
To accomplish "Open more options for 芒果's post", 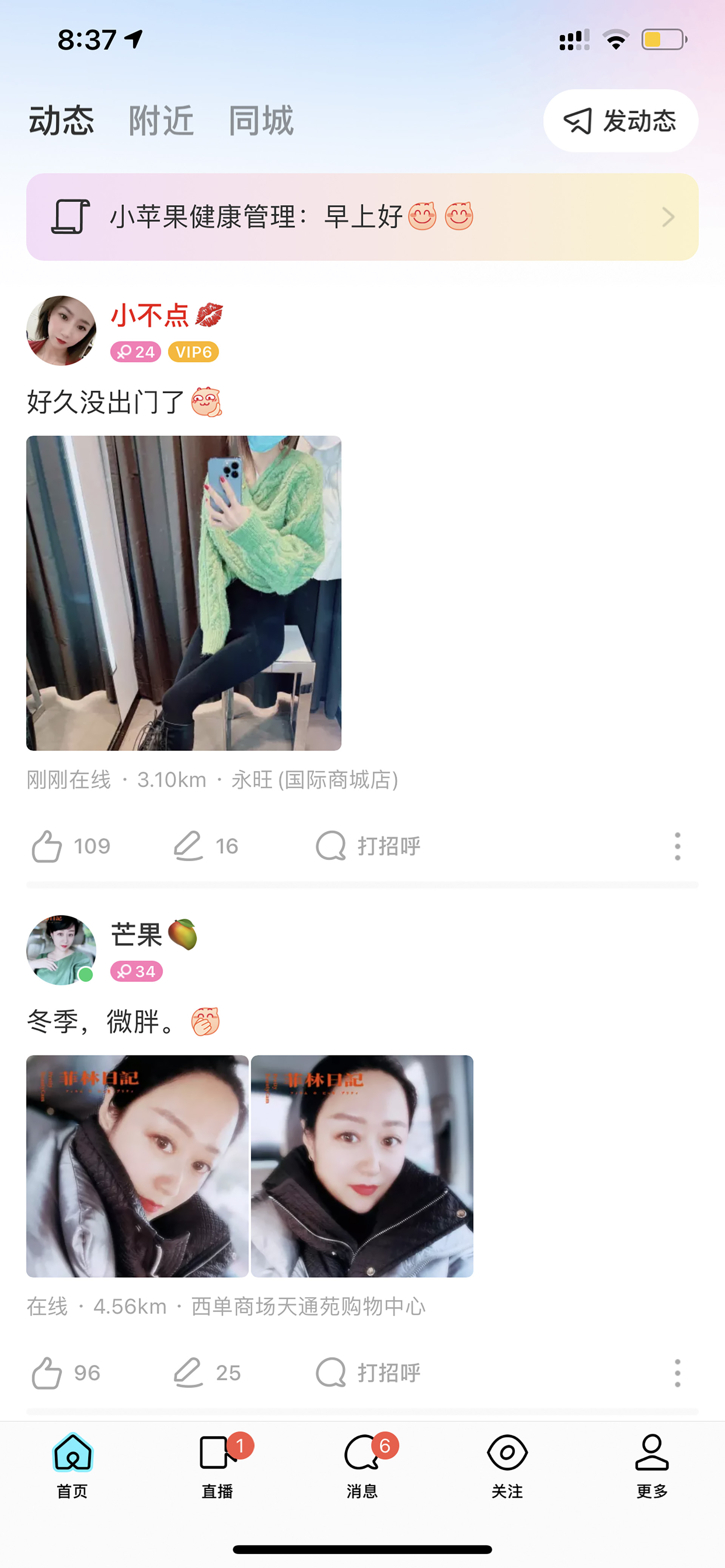I will pyautogui.click(x=677, y=1373).
